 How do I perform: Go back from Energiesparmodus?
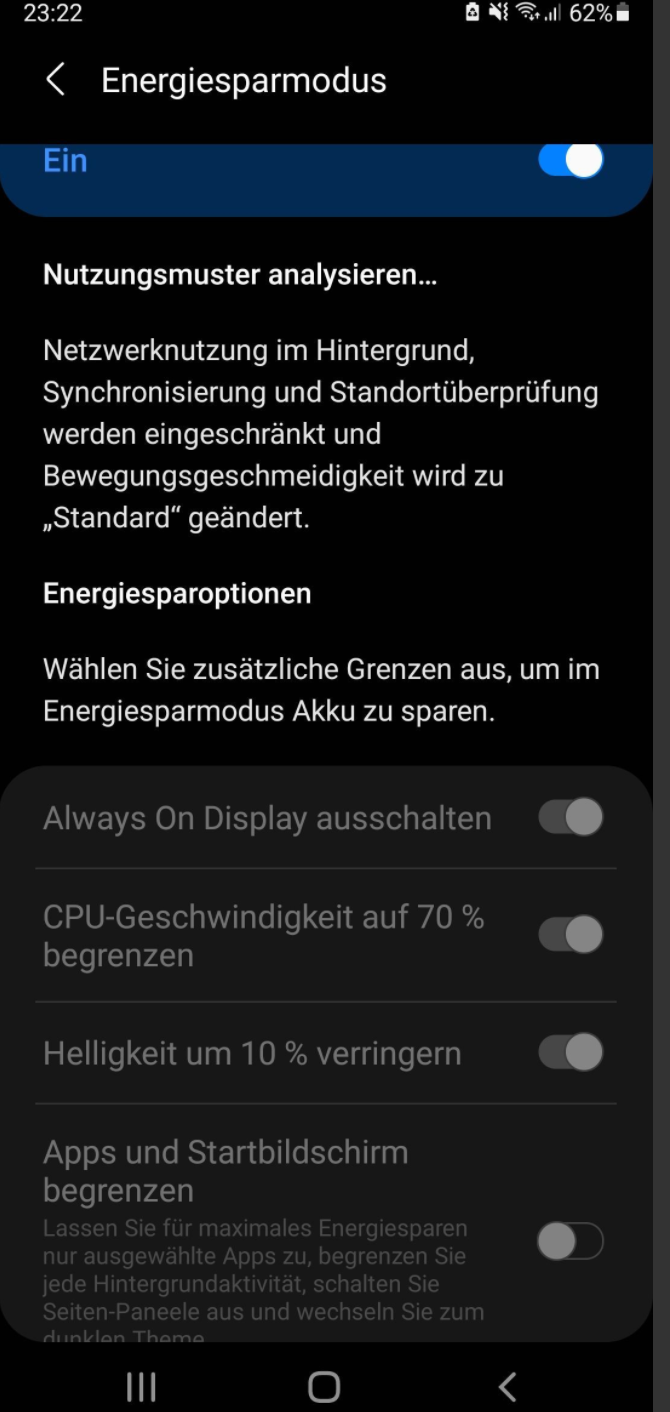click(x=56, y=80)
